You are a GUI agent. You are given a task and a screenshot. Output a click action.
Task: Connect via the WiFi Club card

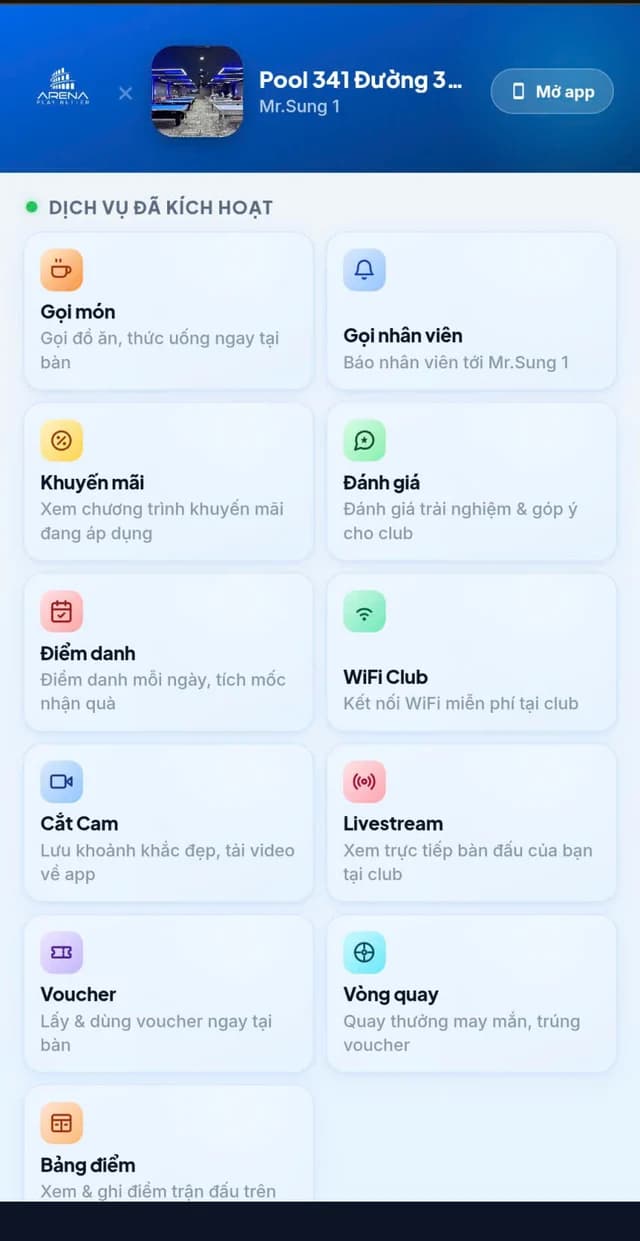point(471,652)
